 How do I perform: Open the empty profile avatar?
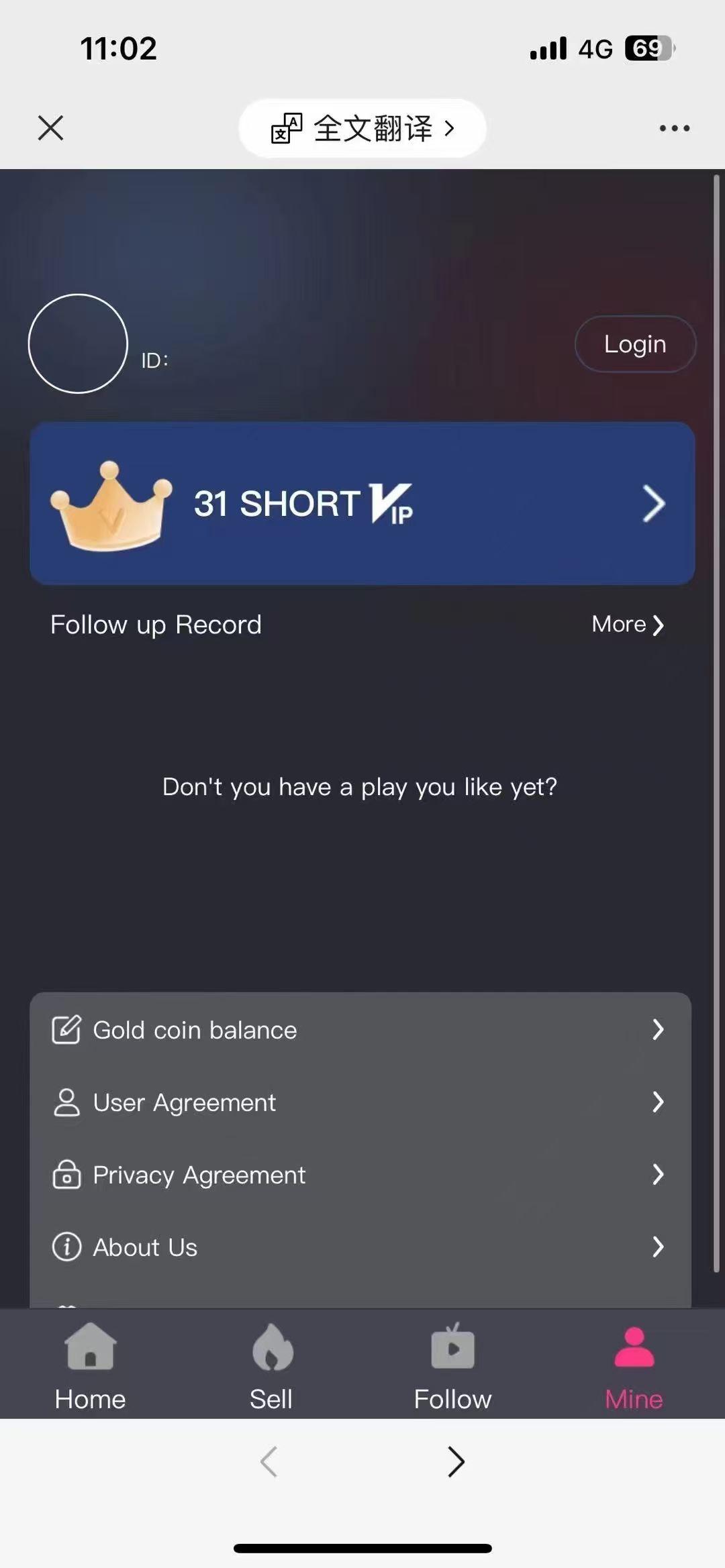click(78, 344)
